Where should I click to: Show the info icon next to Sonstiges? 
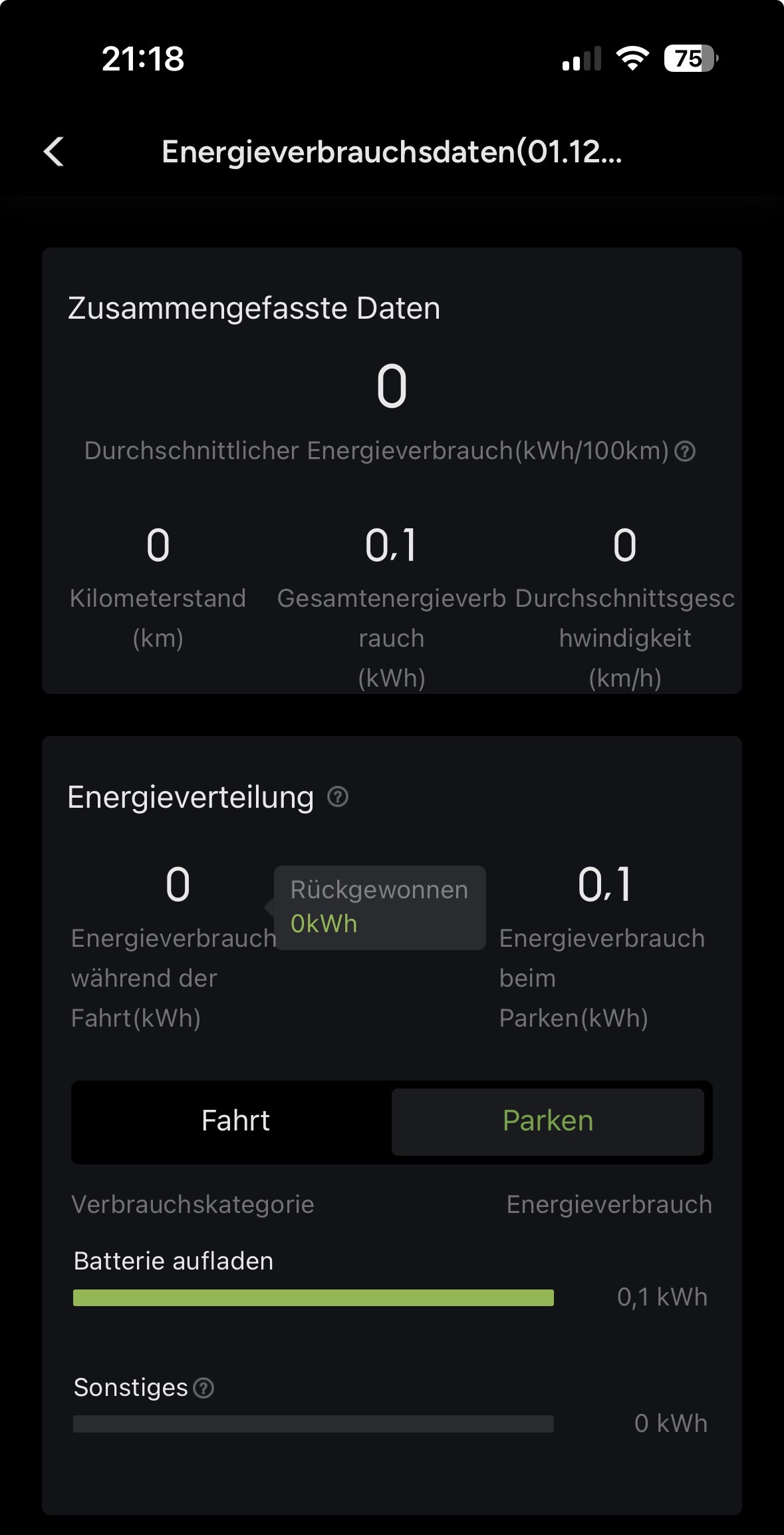click(x=203, y=1388)
